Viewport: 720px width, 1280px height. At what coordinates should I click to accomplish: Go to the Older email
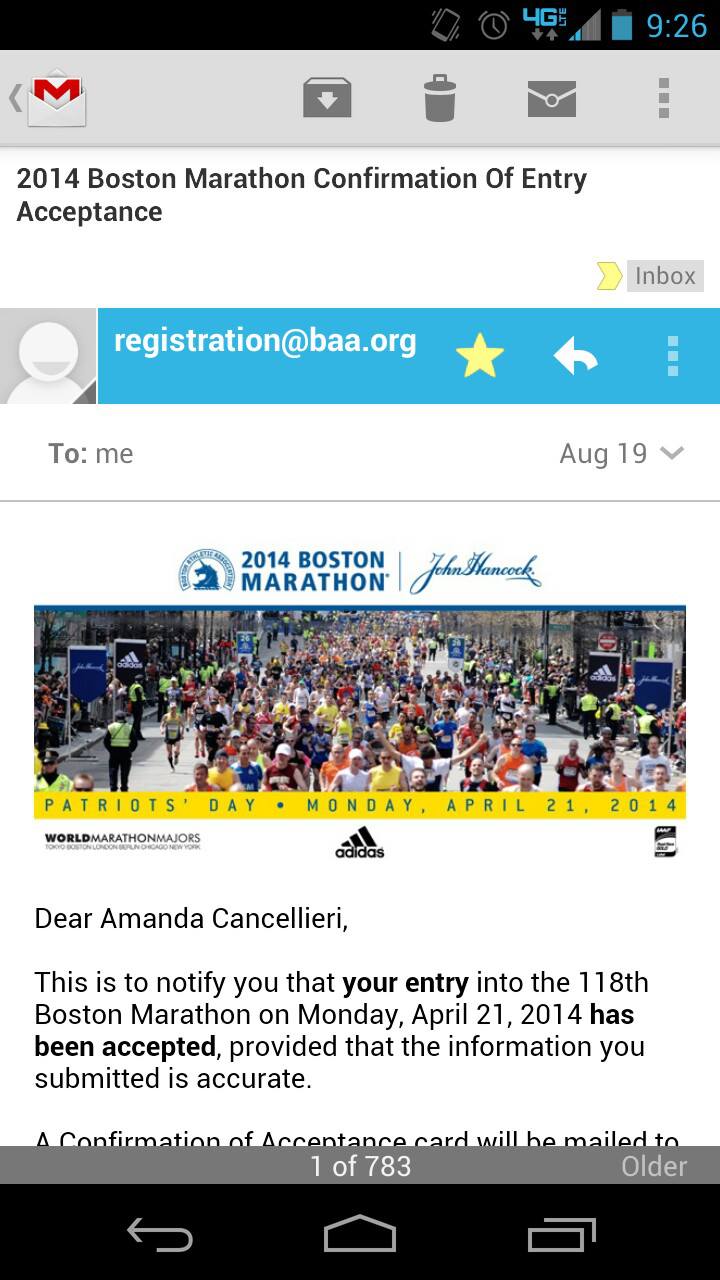[x=654, y=1166]
